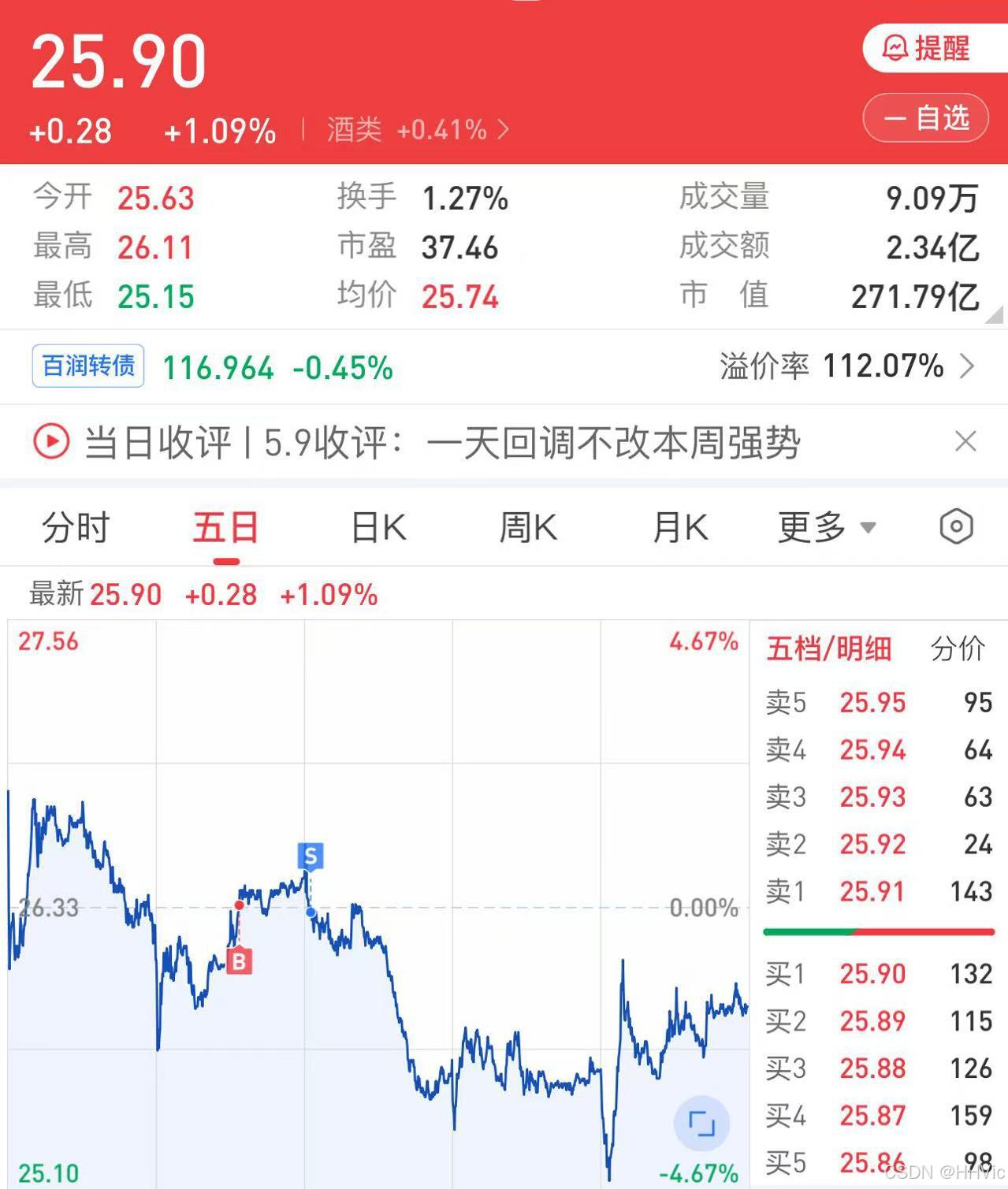
Task: Expand the chart to full screen
Action: 701,1123
